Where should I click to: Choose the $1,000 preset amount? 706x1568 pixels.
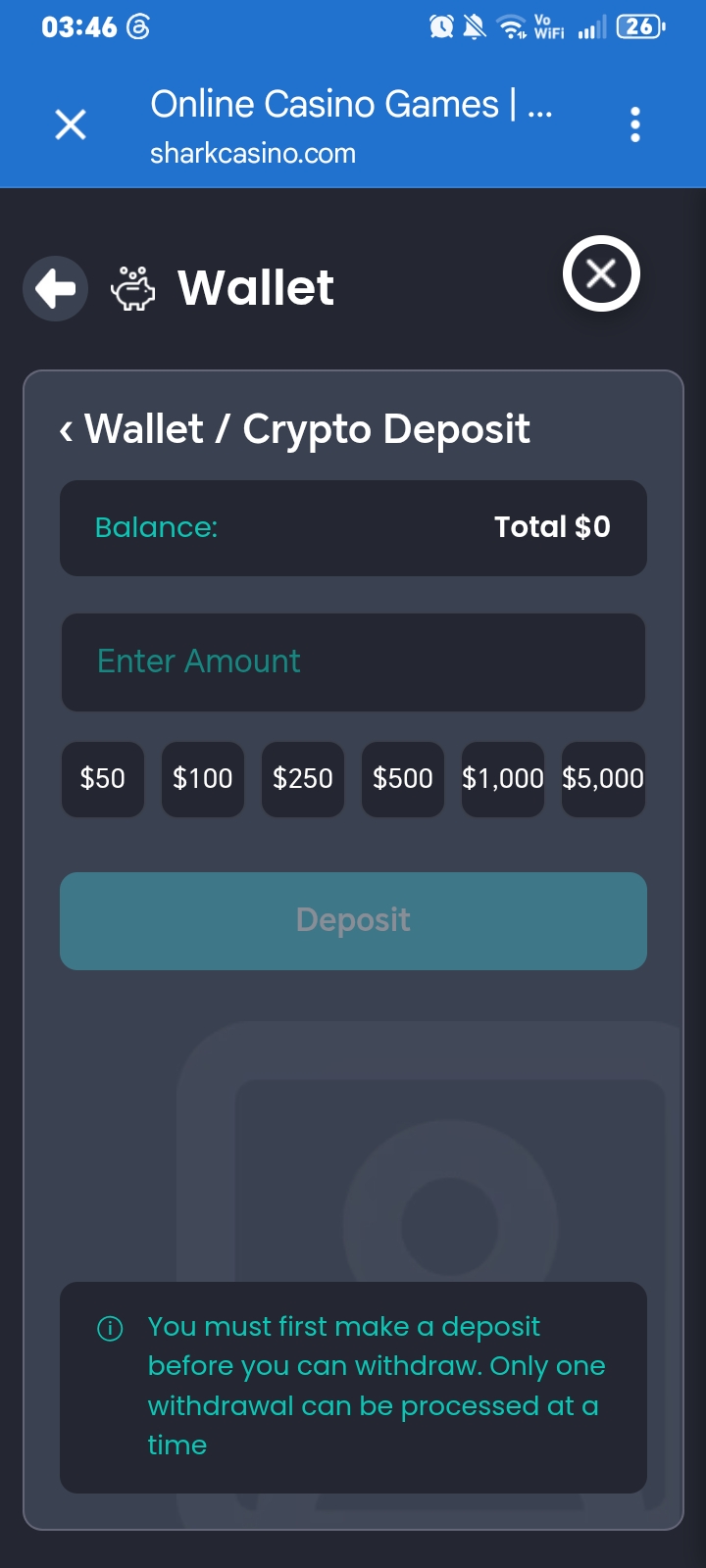coord(503,779)
